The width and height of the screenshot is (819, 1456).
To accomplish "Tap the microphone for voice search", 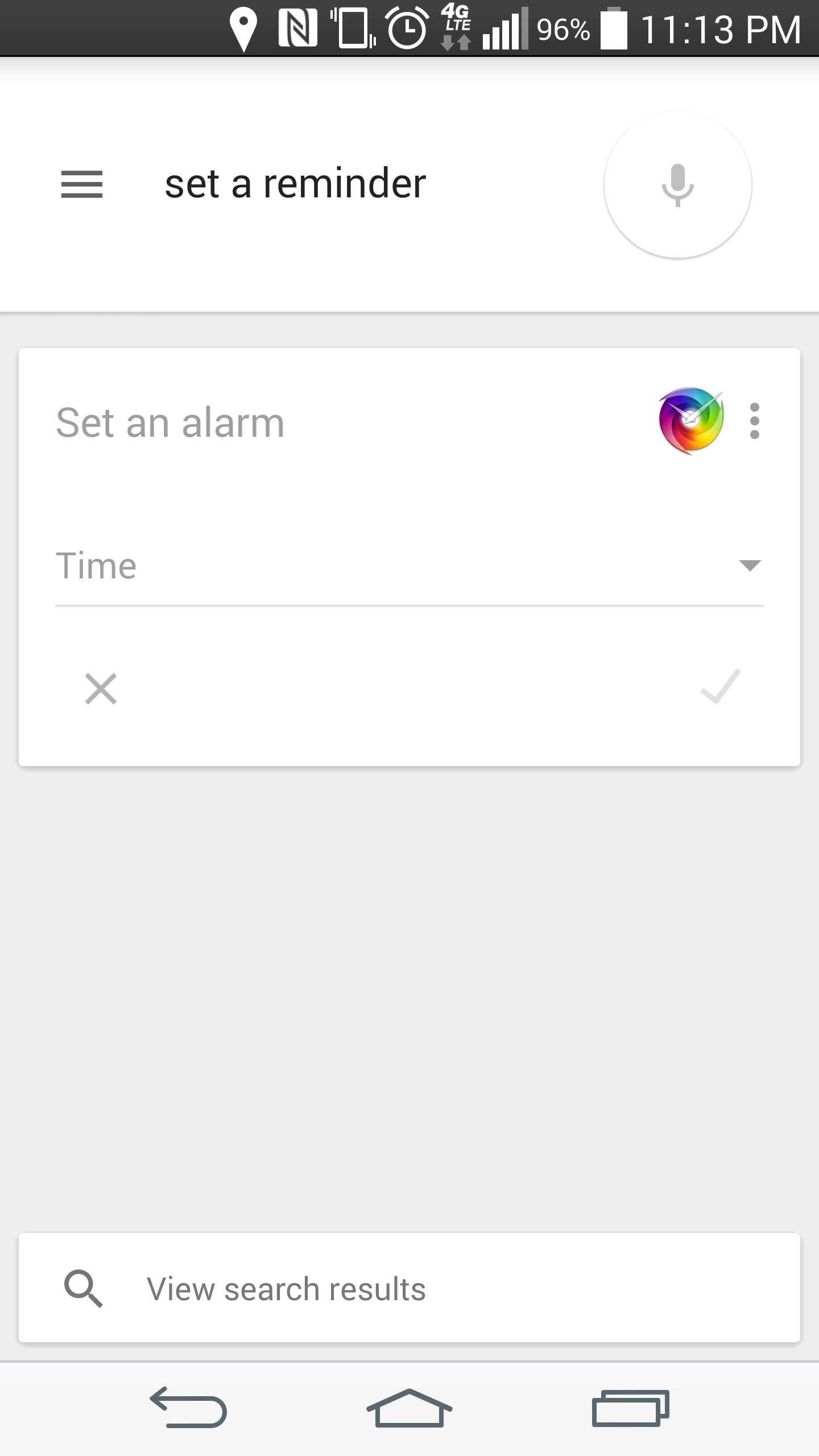I will pos(677,185).
